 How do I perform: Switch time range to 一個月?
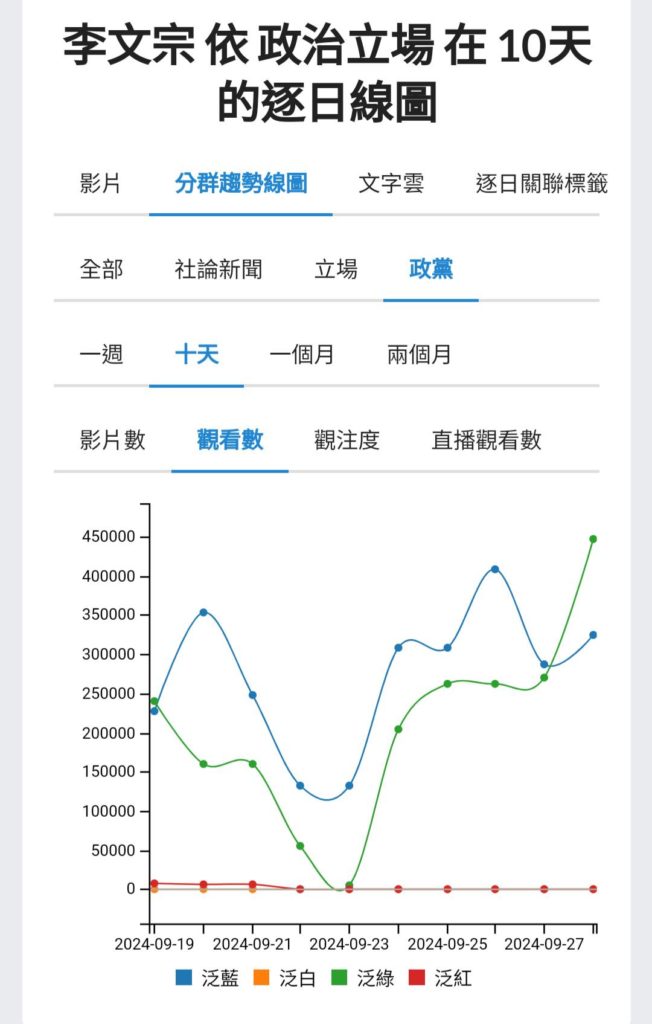(x=302, y=355)
